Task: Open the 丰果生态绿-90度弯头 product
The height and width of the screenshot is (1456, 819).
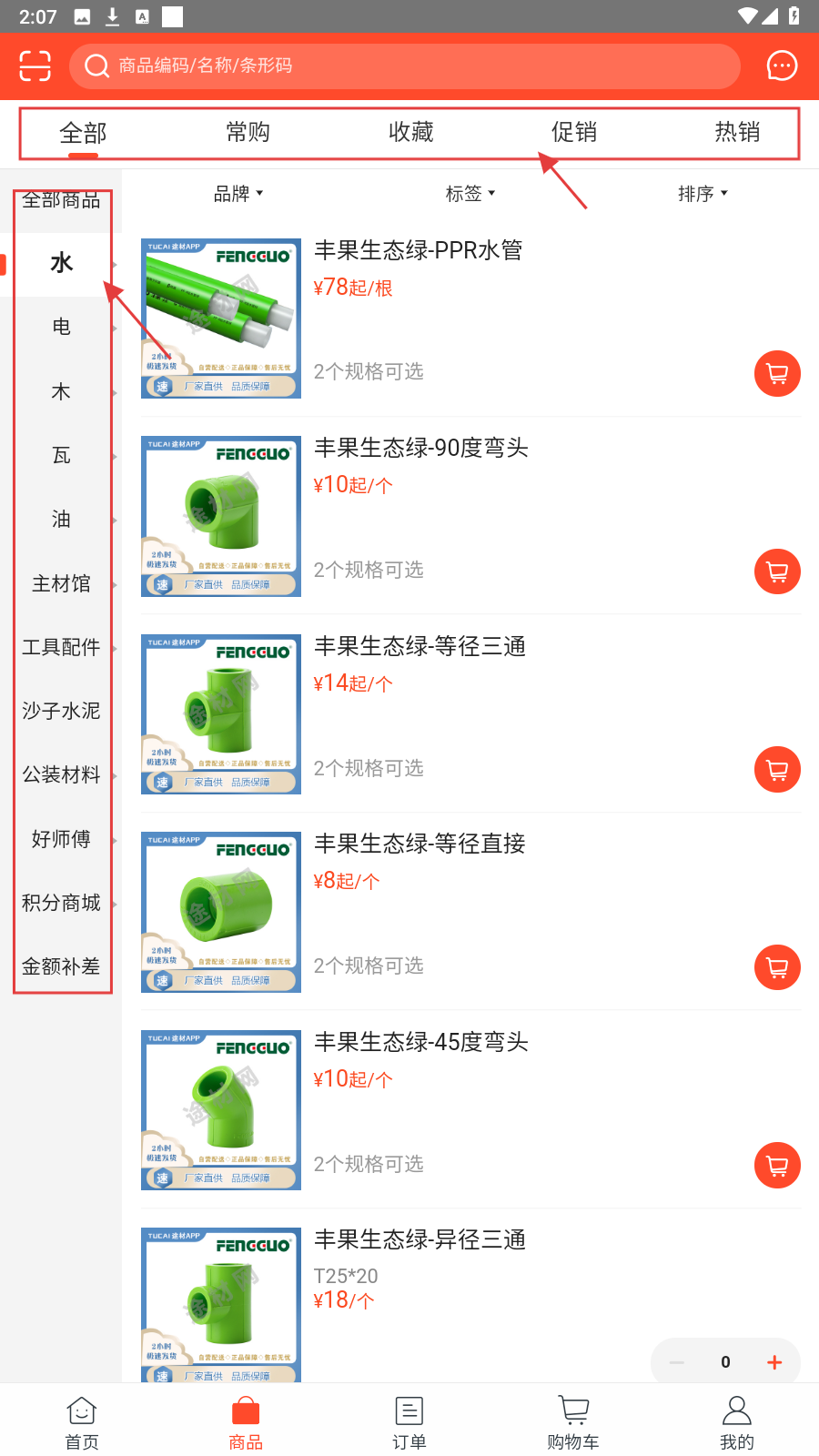Action: coord(421,448)
